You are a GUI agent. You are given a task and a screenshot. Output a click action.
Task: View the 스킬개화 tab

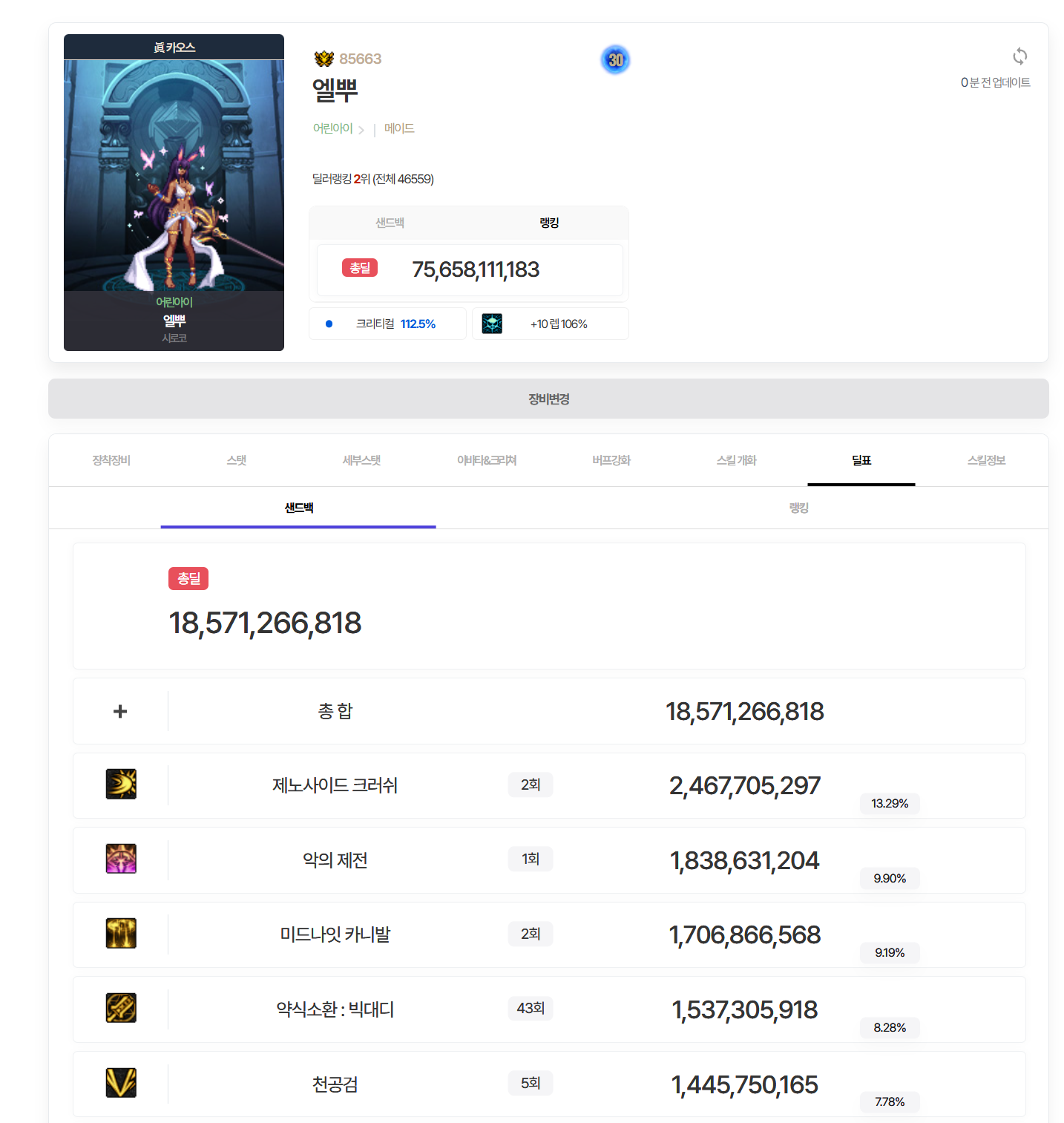(736, 460)
